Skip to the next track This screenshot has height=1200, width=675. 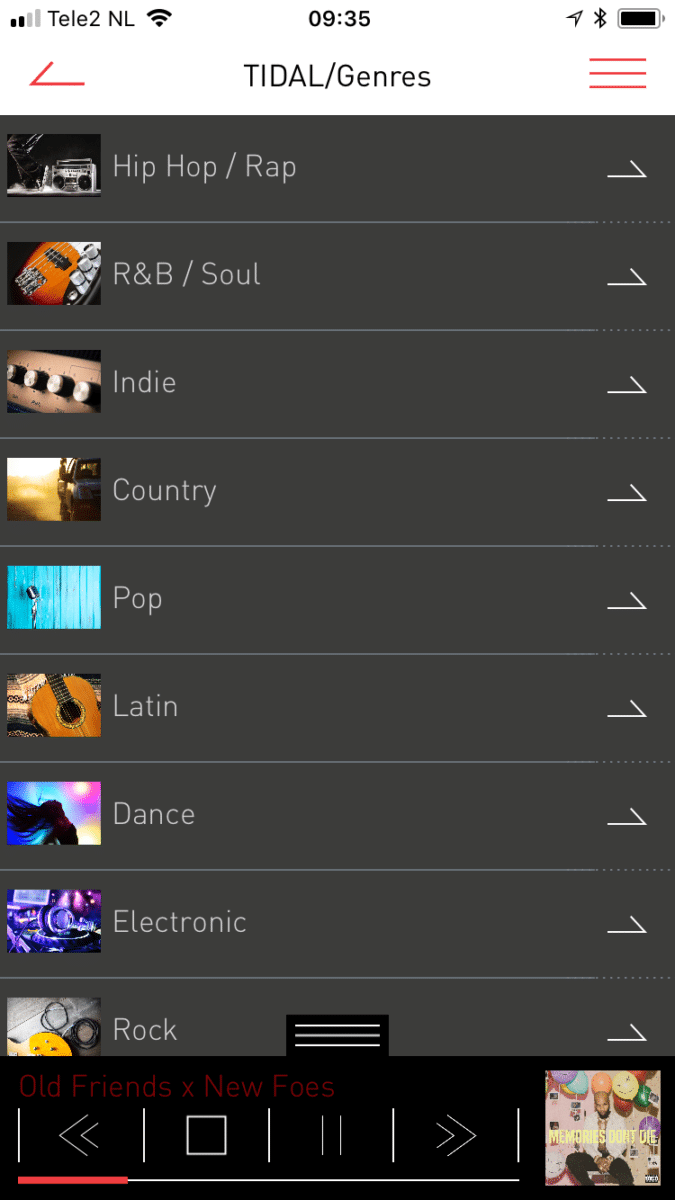tap(455, 1135)
